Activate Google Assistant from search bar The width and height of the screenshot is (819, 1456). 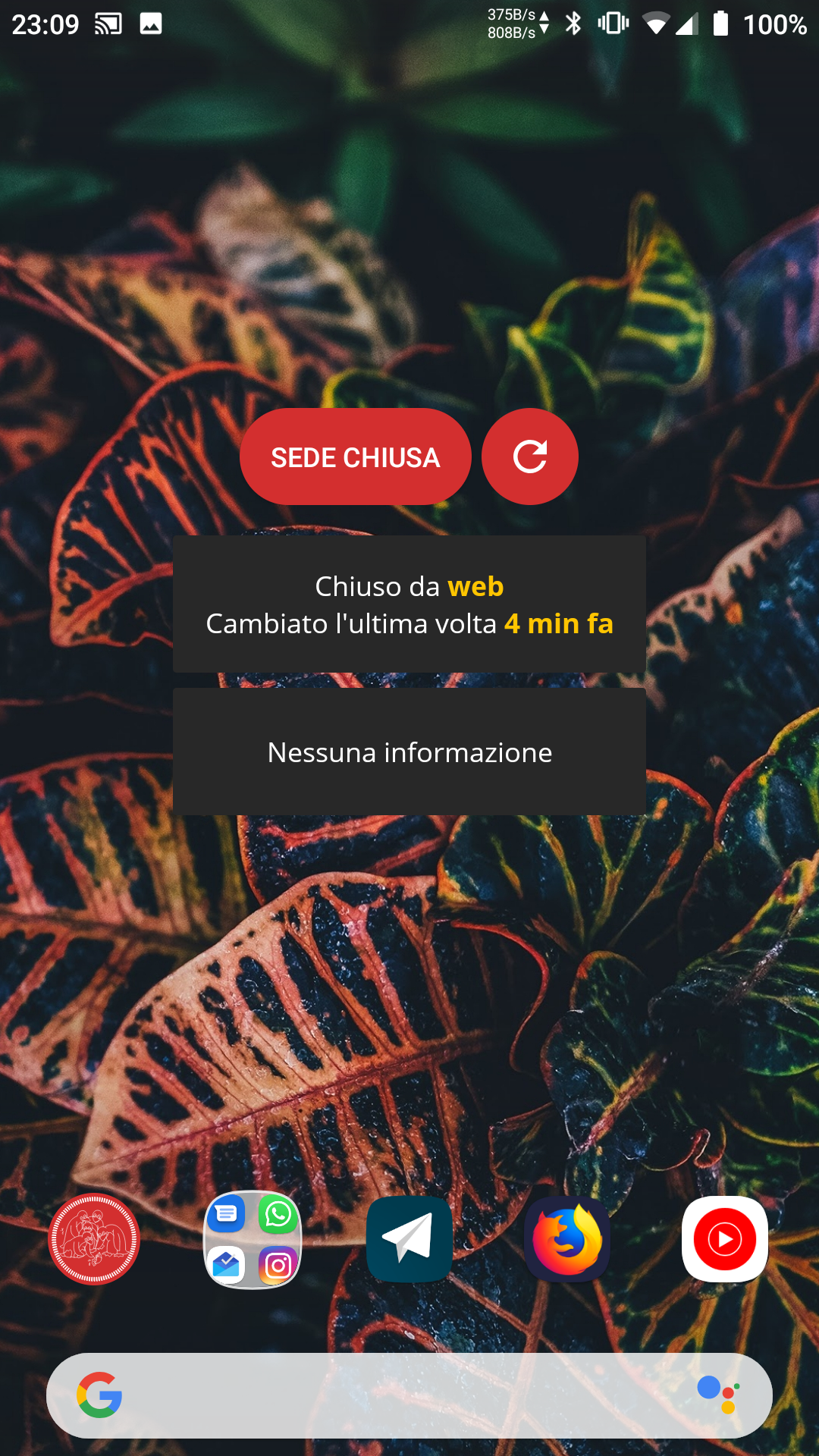tap(717, 1395)
